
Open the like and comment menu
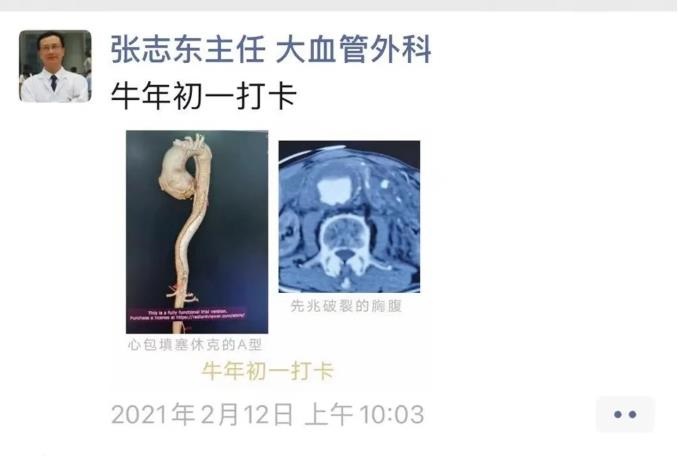click(625, 414)
